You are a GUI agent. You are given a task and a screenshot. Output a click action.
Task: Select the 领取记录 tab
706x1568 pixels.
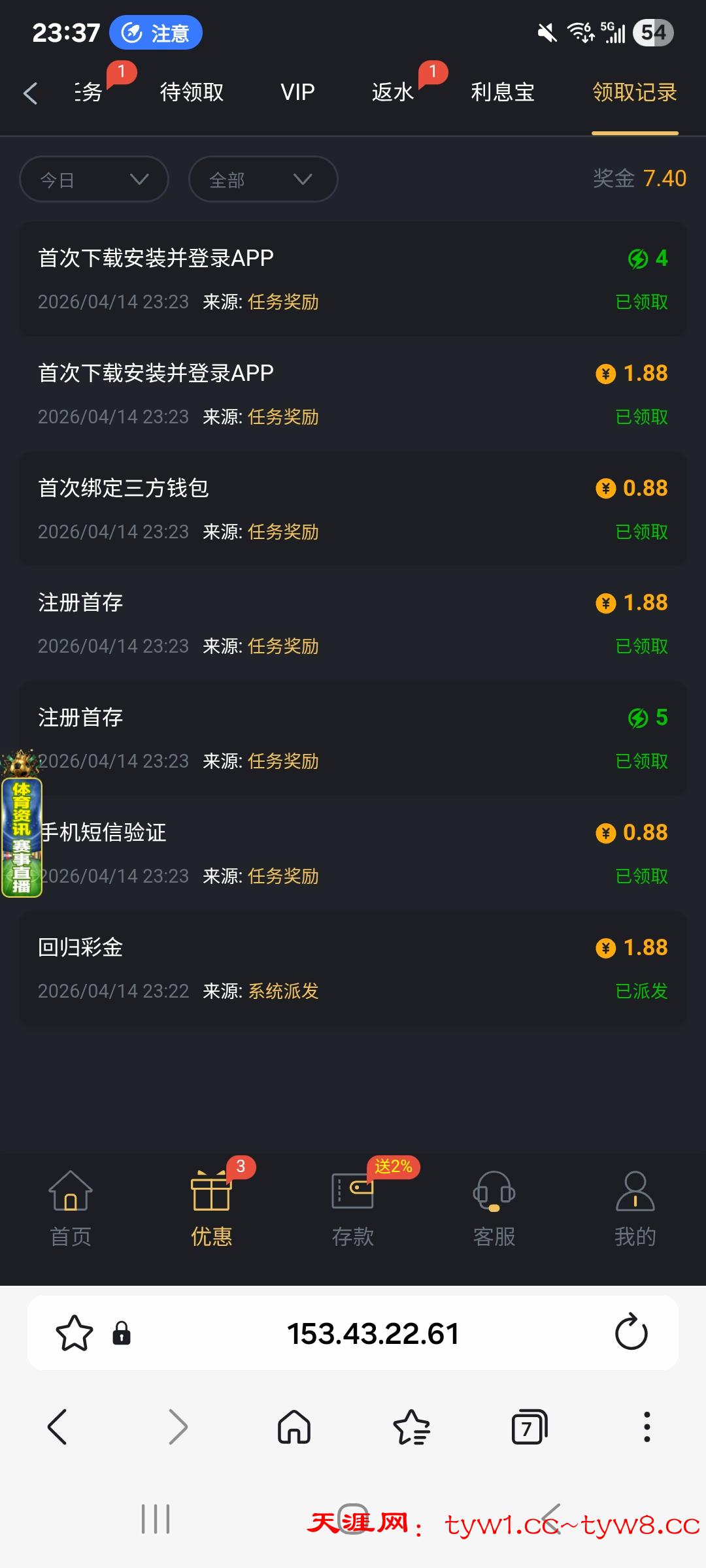point(634,92)
